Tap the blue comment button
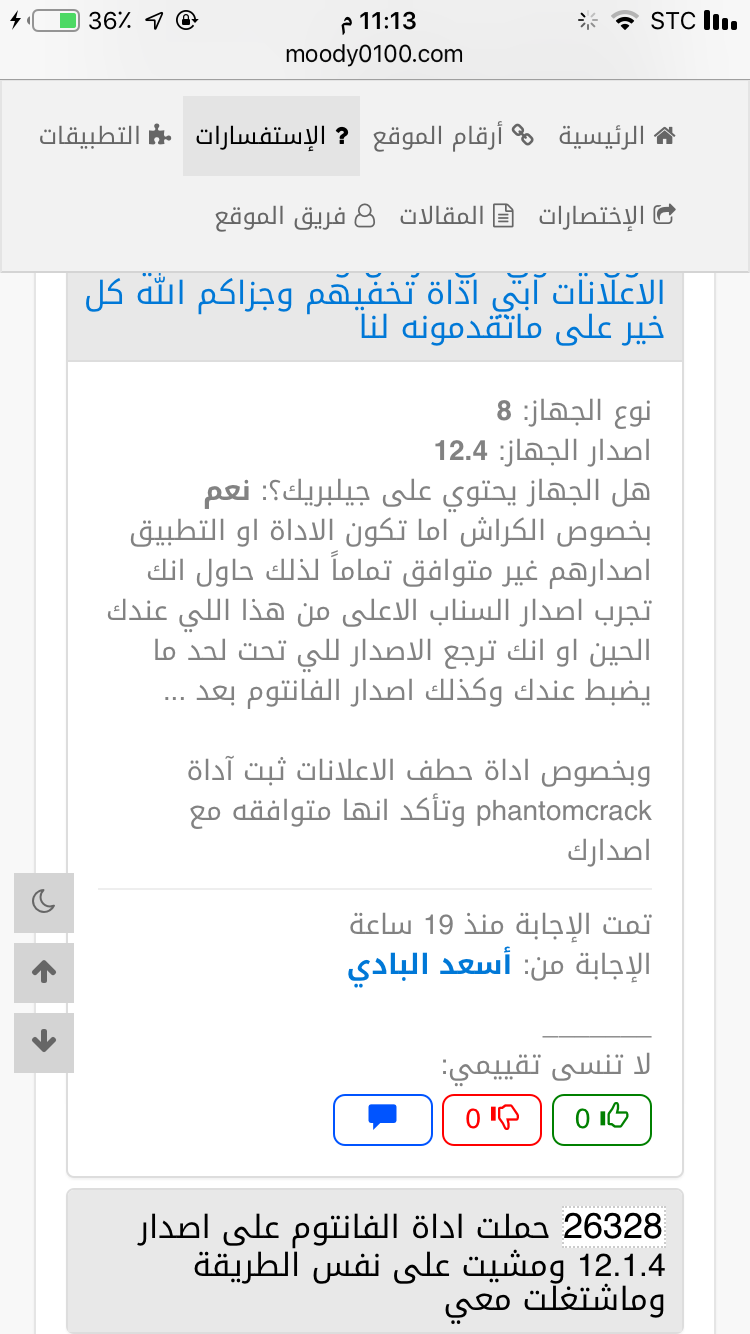 [x=383, y=1119]
